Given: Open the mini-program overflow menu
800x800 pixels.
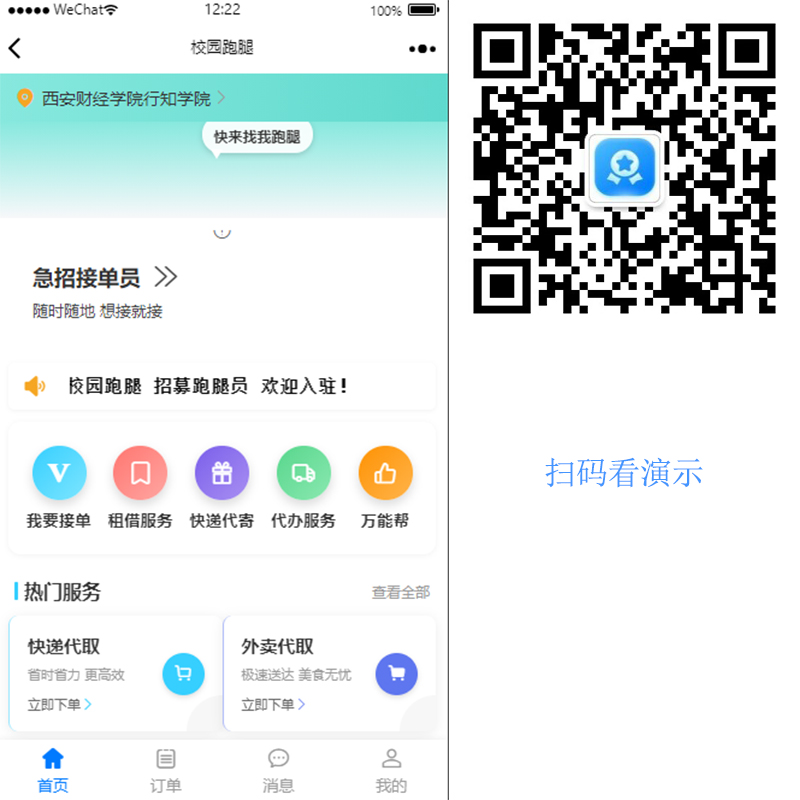Looking at the screenshot, I should pyautogui.click(x=422, y=48).
